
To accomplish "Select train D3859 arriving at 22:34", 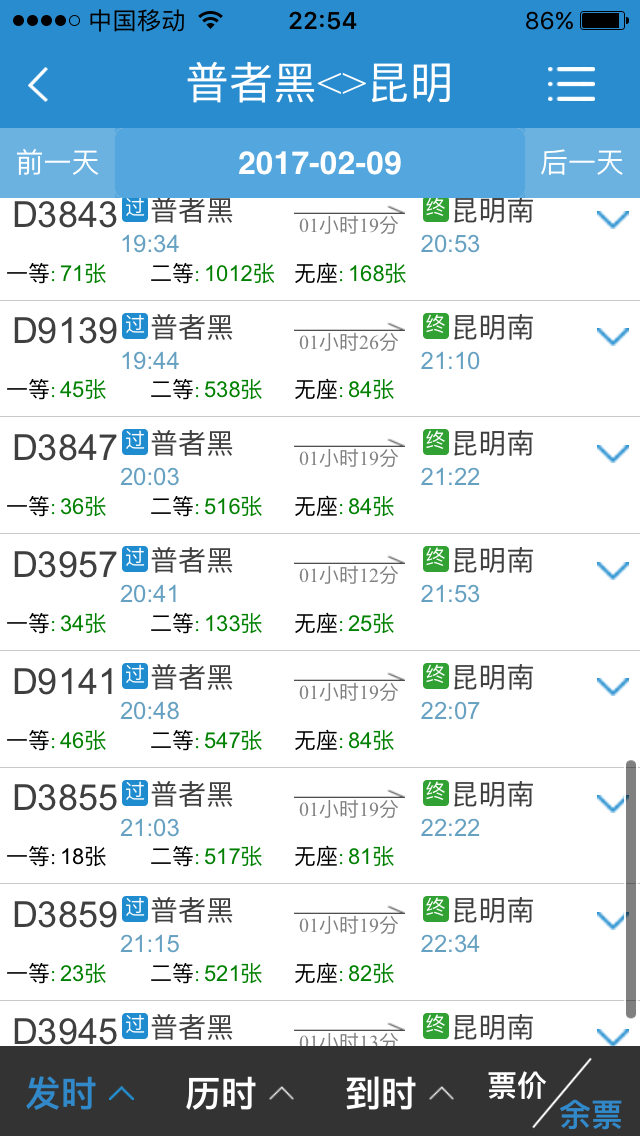I will [320, 942].
